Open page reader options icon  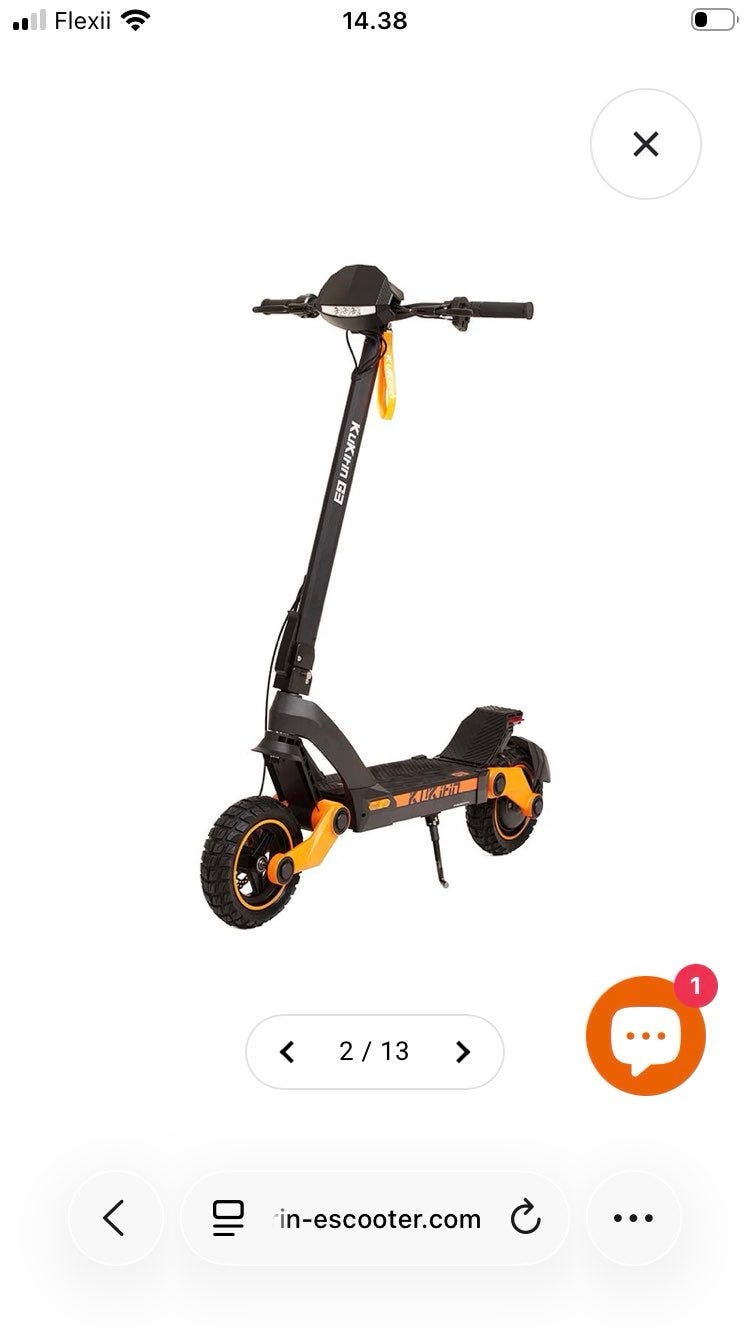[x=228, y=1218]
